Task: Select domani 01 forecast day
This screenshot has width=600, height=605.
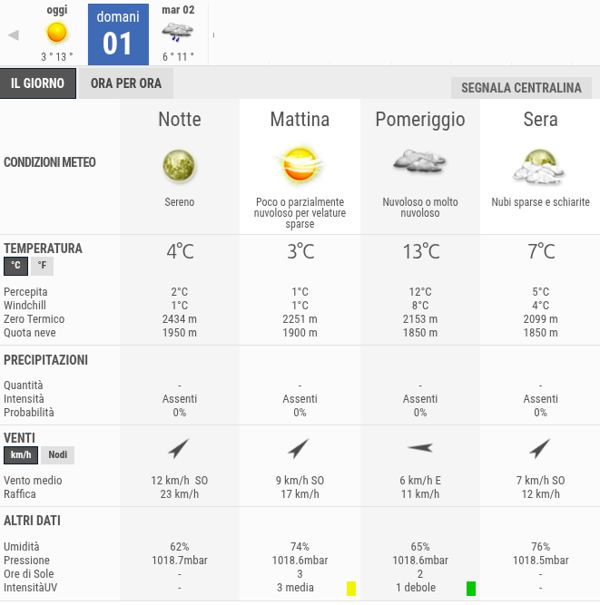Action: click(x=118, y=34)
